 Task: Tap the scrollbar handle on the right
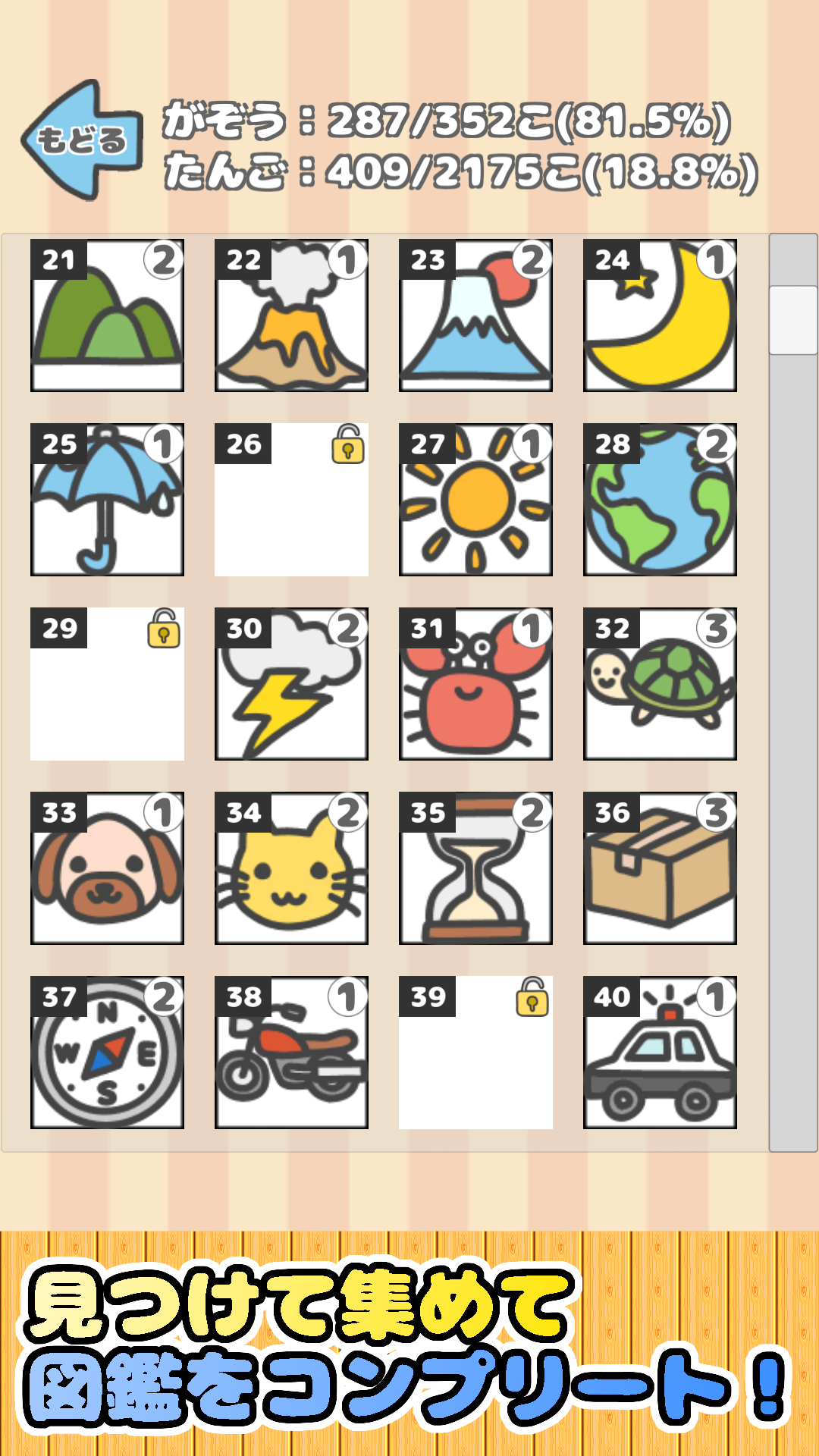tap(792, 319)
